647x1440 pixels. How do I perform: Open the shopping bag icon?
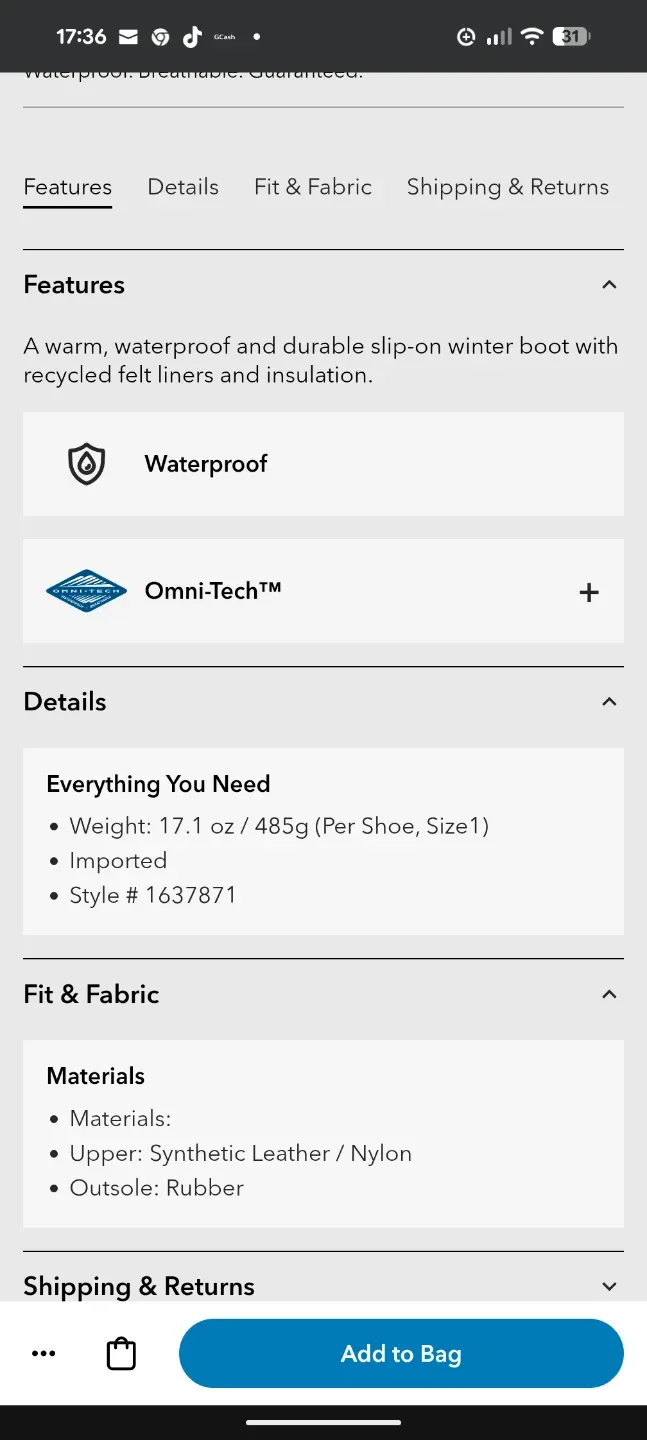click(x=121, y=1354)
